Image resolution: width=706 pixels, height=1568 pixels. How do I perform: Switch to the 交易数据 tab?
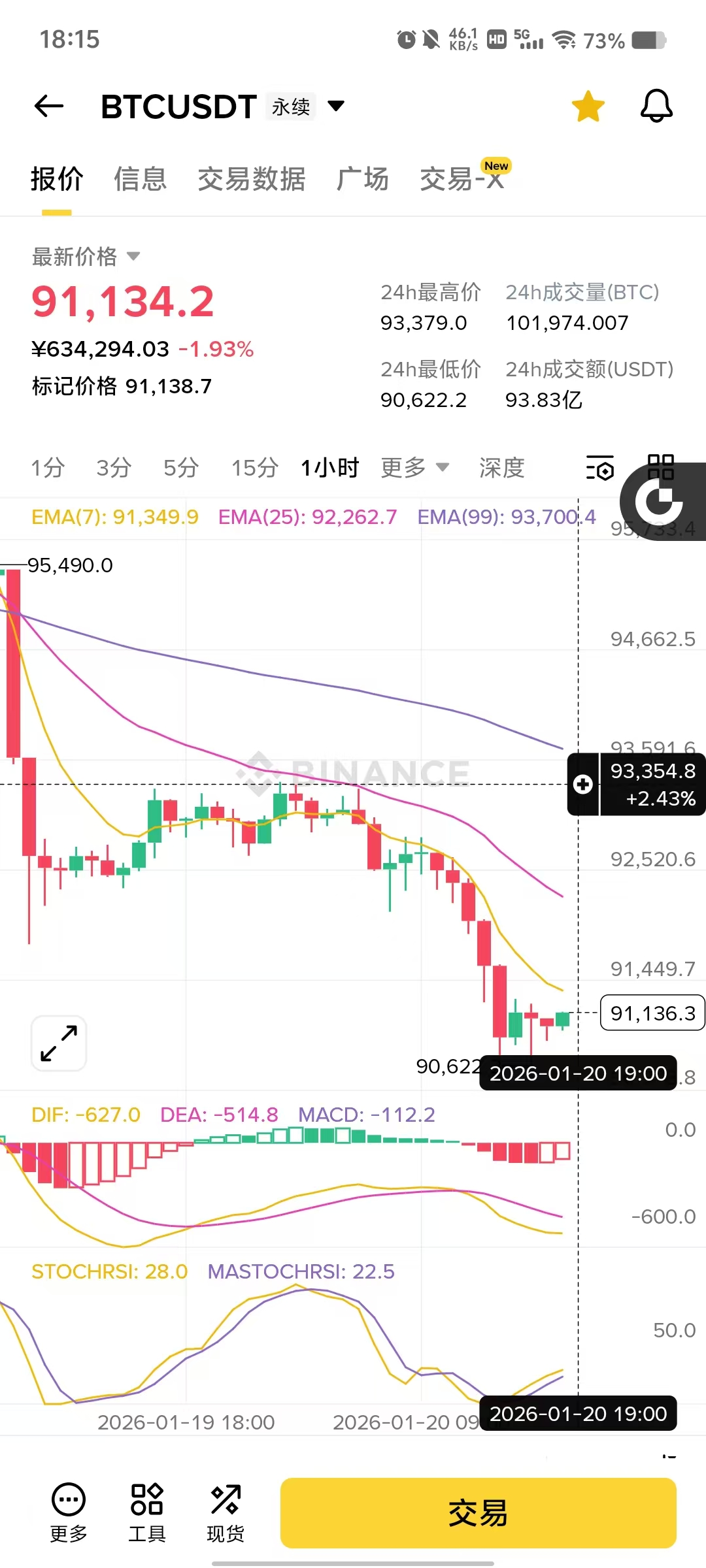click(252, 179)
